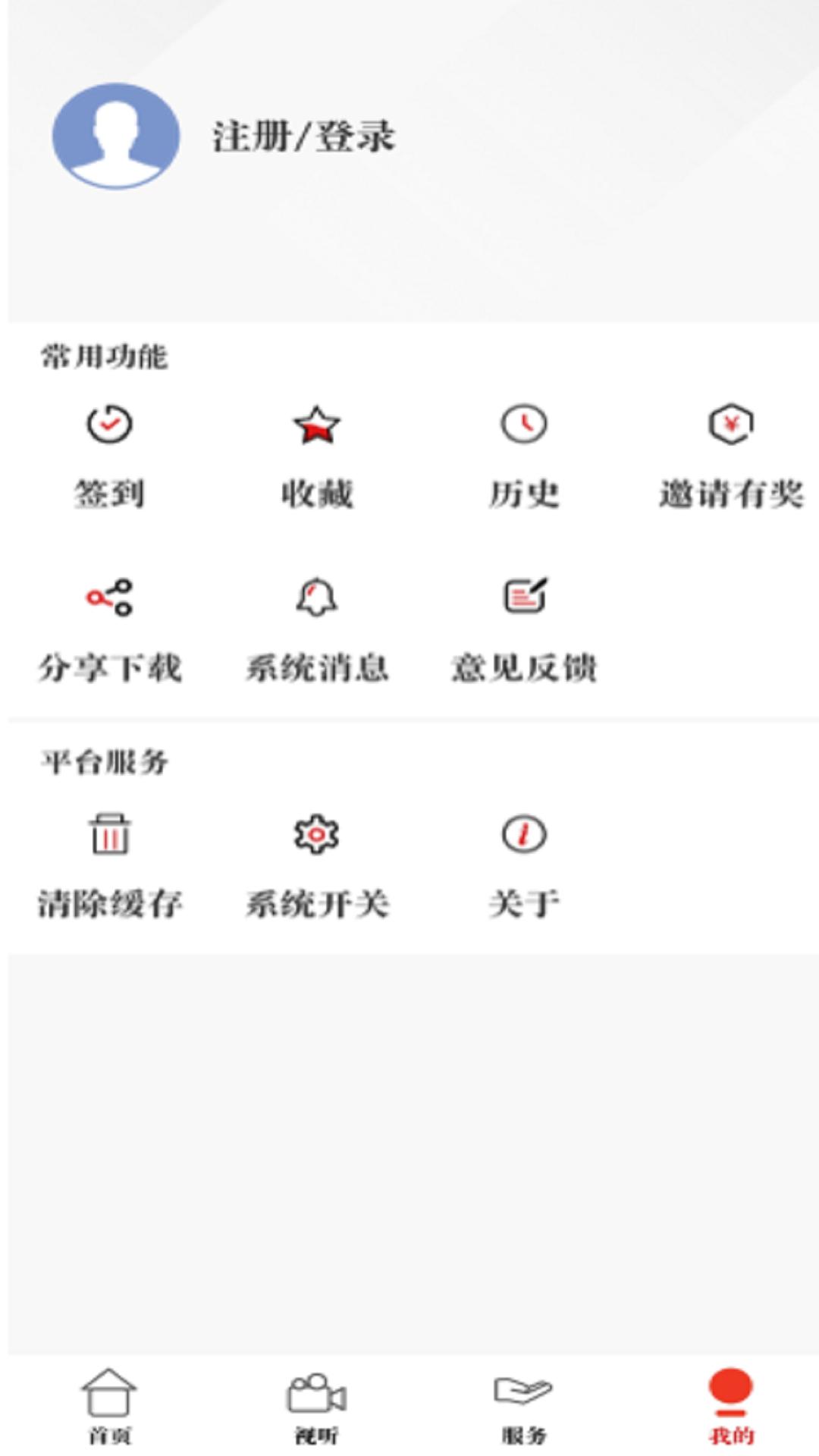Tap the 关于 (about) info icon

tap(523, 836)
